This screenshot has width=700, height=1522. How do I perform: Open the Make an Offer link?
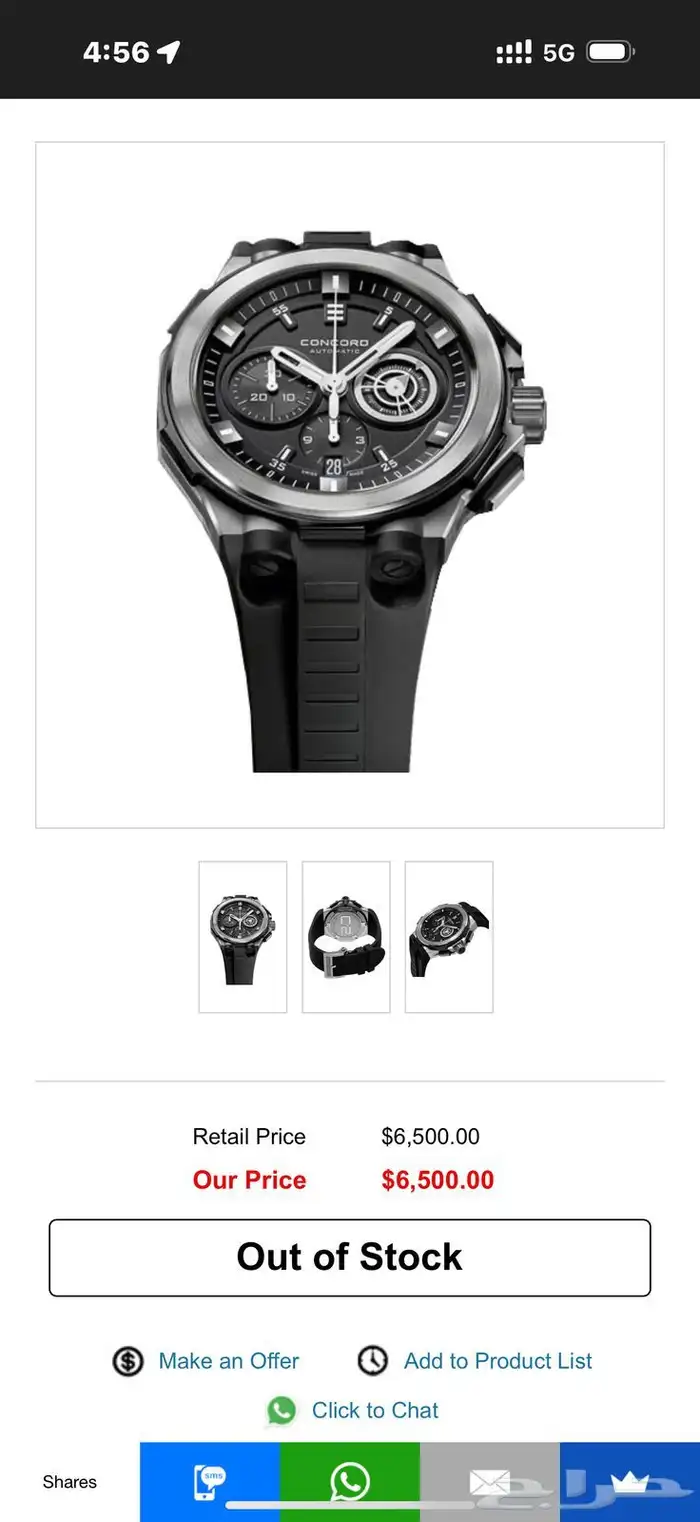point(228,1361)
